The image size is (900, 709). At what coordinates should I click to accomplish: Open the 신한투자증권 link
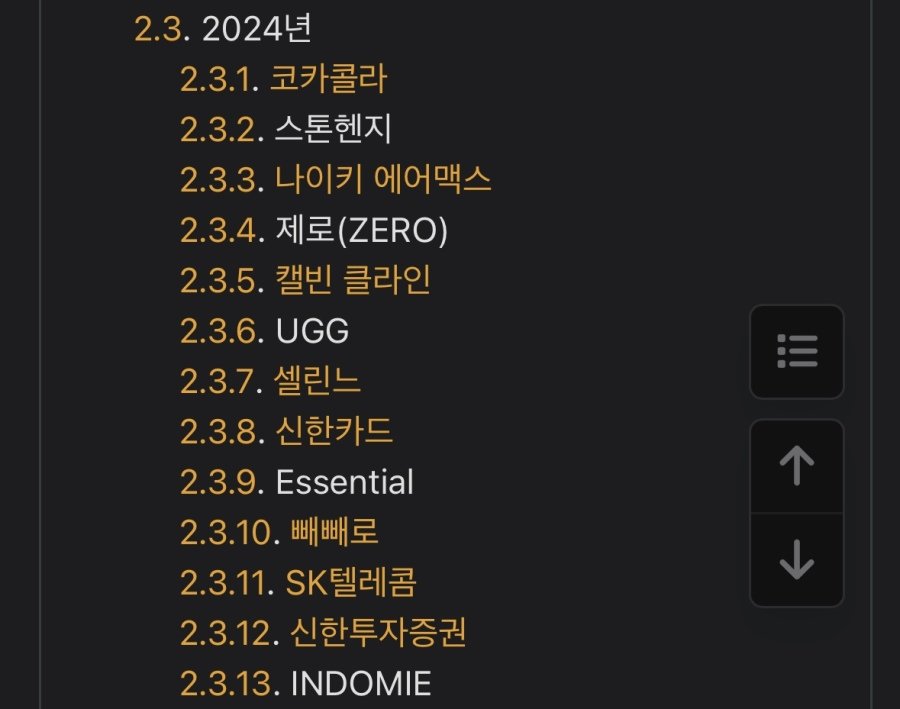[x=378, y=633]
